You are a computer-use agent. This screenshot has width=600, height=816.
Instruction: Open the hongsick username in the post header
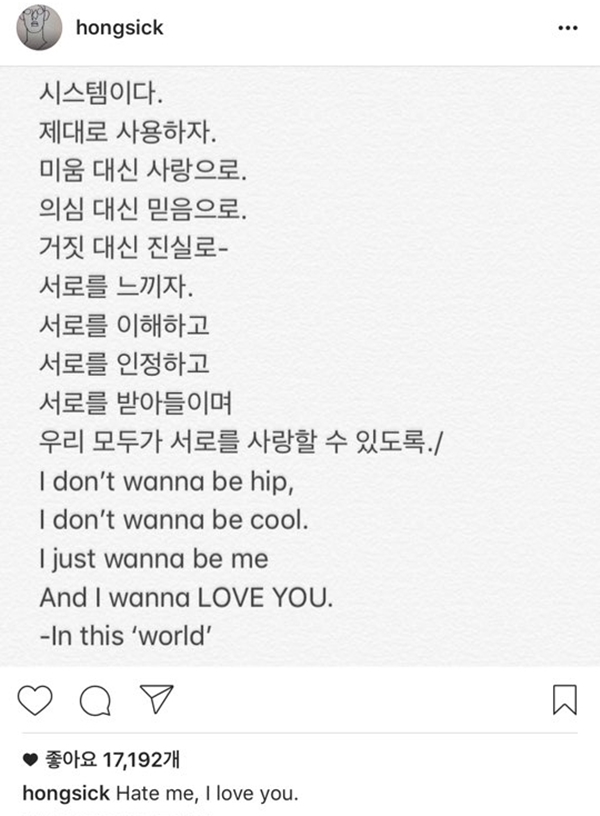point(120,28)
